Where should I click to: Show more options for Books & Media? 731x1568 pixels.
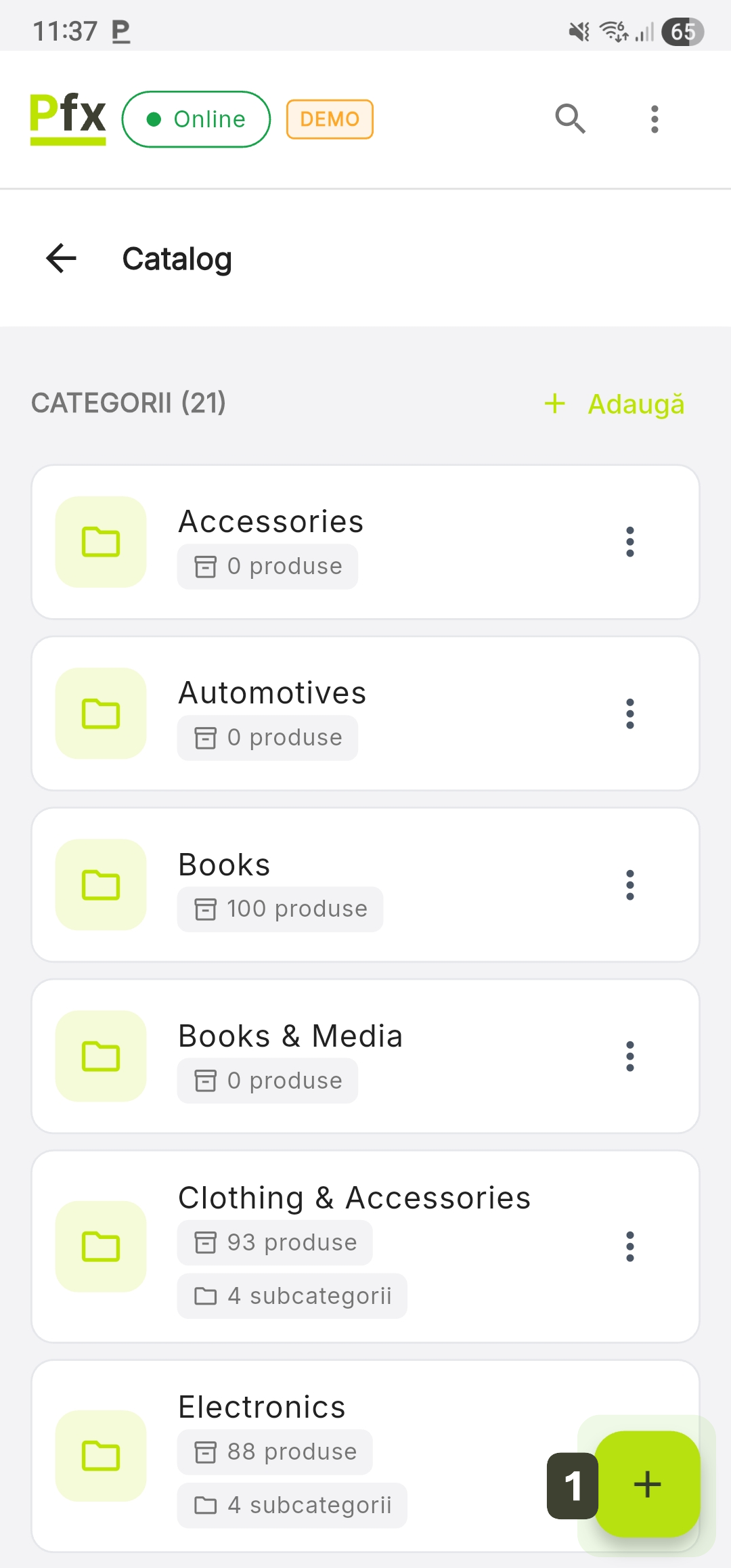point(630,1056)
